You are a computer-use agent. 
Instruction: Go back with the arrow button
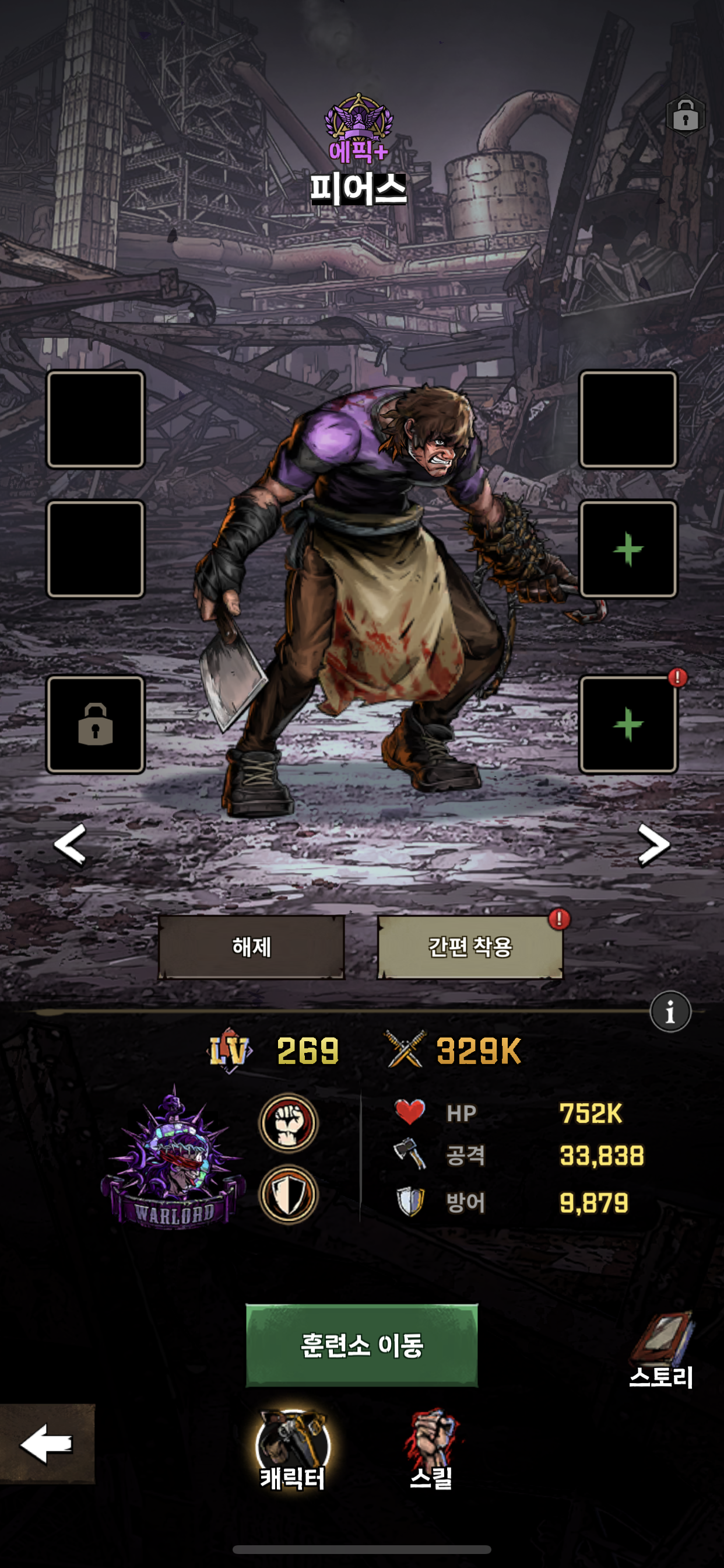point(47,1443)
